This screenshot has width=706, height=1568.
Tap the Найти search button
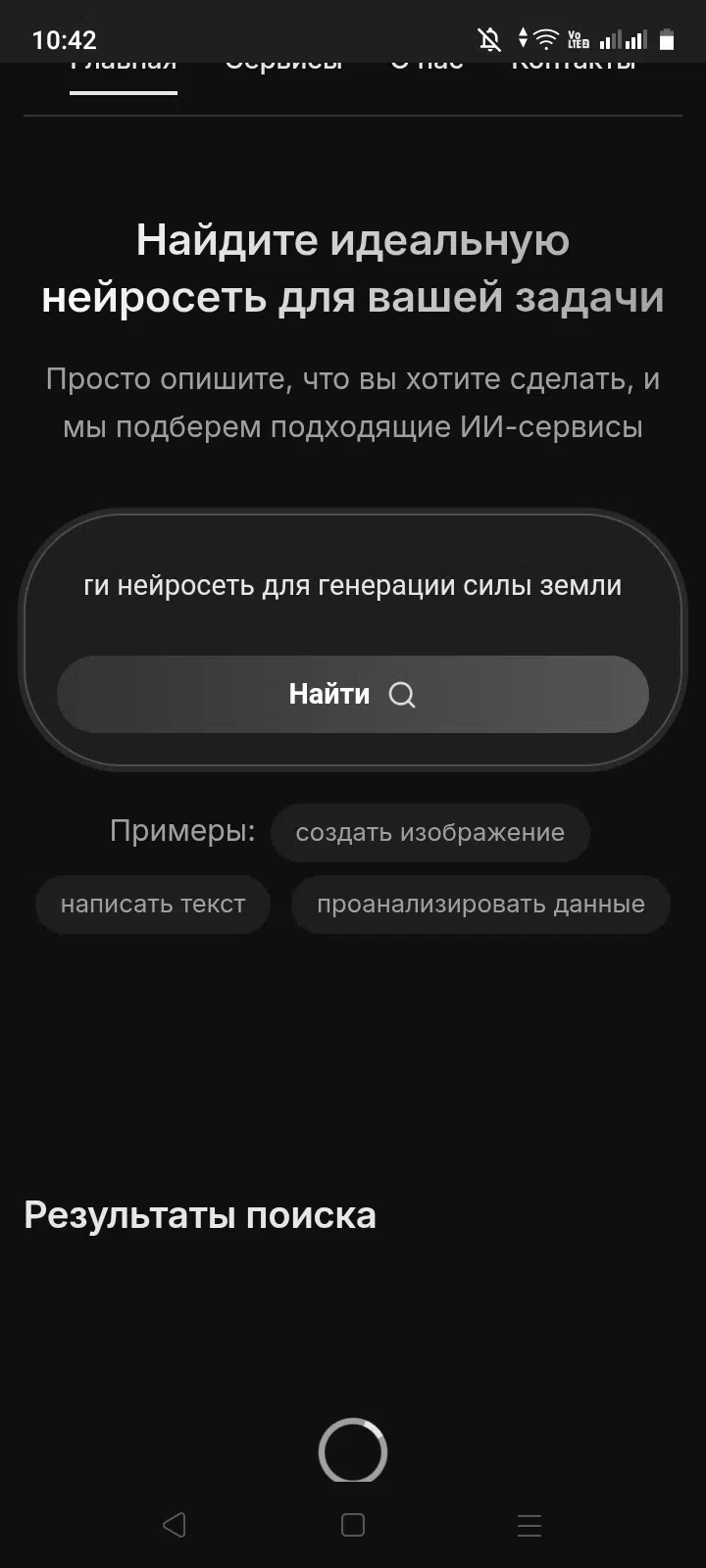(353, 694)
